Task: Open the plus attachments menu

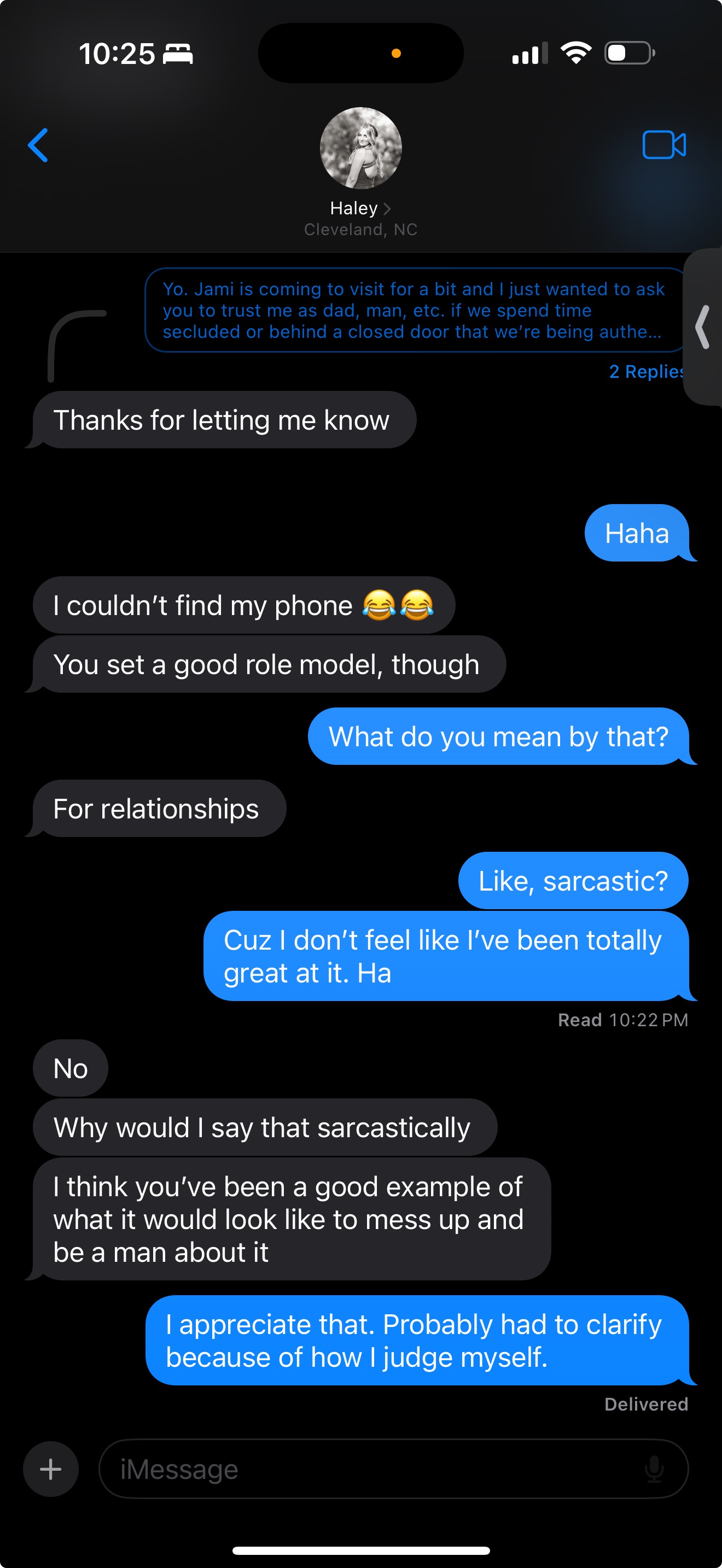Action: point(50,1469)
